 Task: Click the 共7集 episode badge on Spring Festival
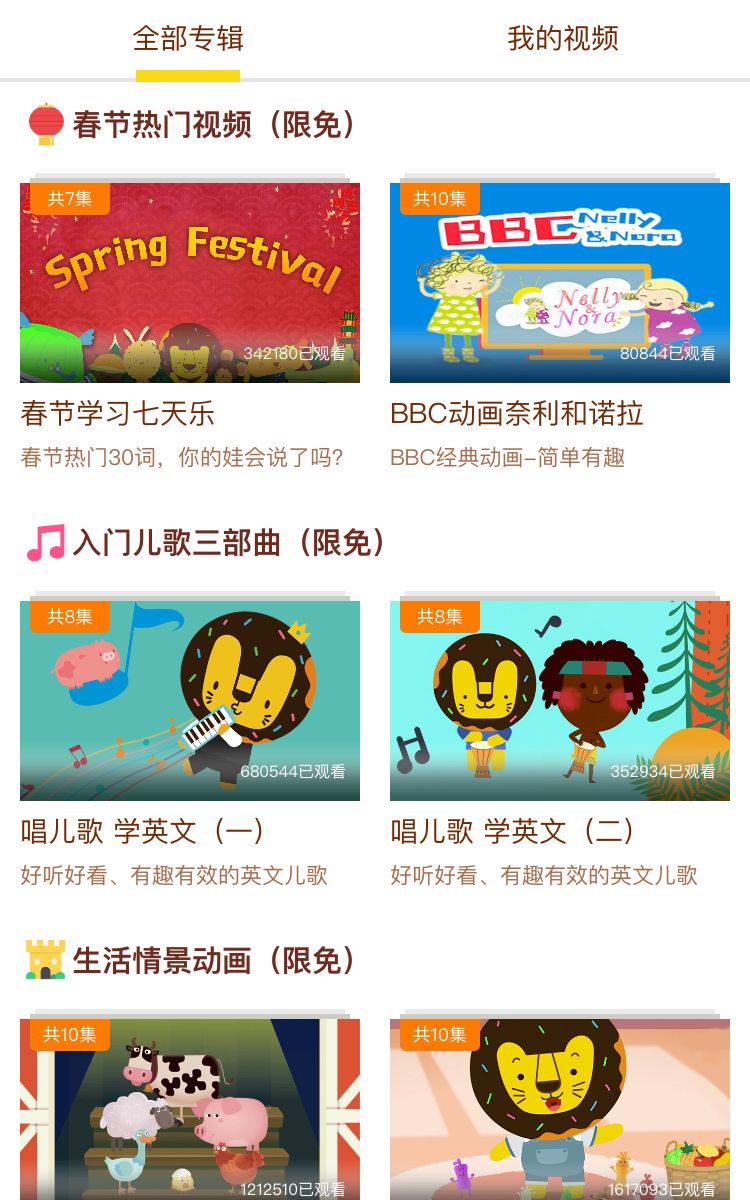(68, 199)
